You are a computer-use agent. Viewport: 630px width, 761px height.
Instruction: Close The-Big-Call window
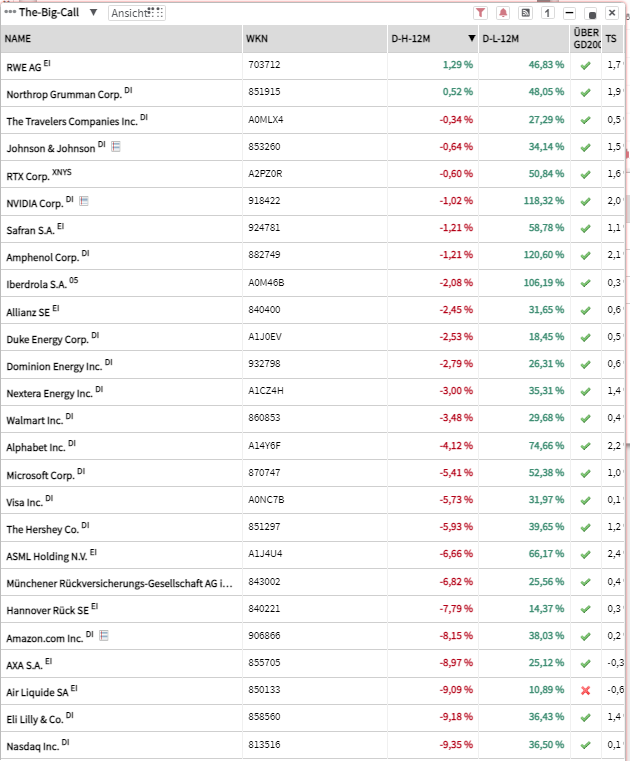click(x=611, y=13)
